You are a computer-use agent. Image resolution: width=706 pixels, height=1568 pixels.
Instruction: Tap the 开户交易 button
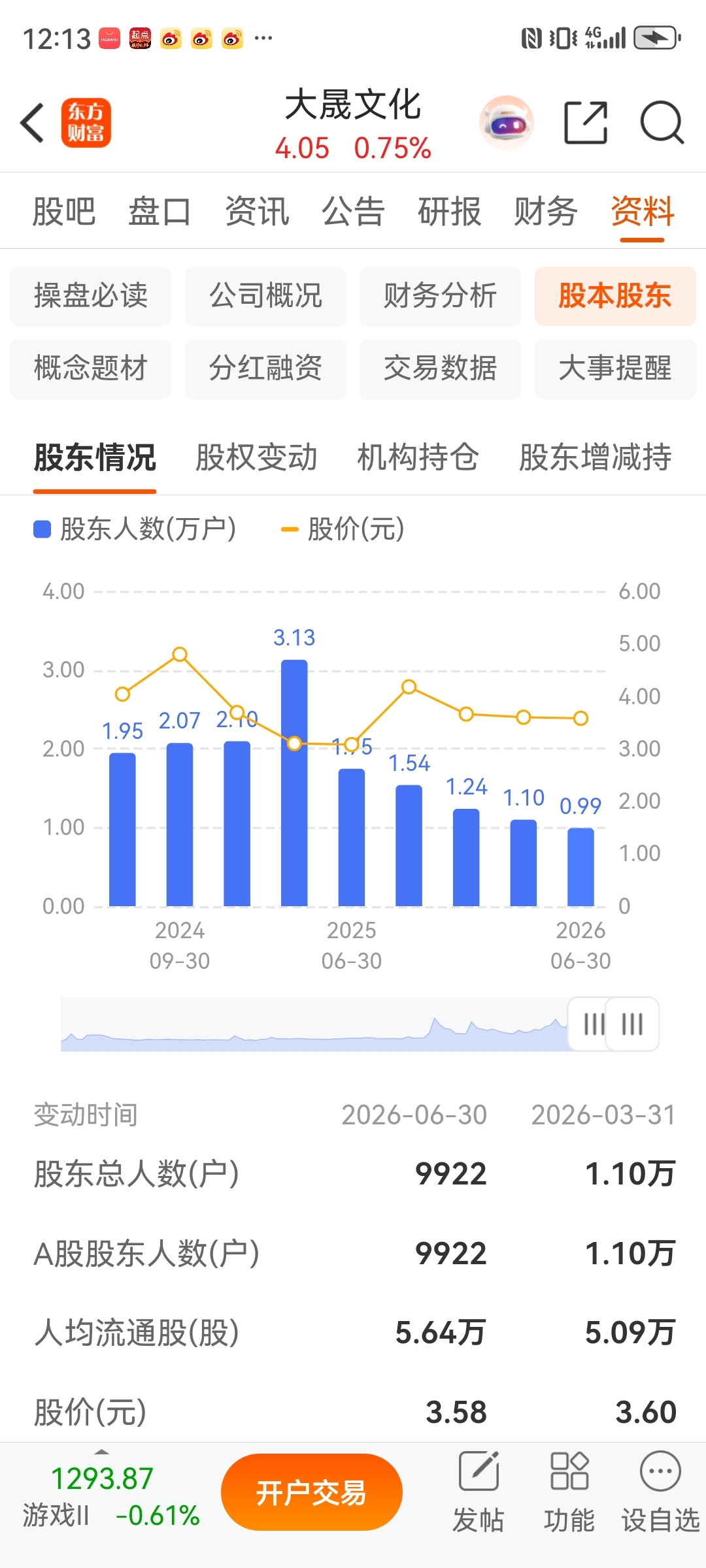pyautogui.click(x=311, y=1492)
